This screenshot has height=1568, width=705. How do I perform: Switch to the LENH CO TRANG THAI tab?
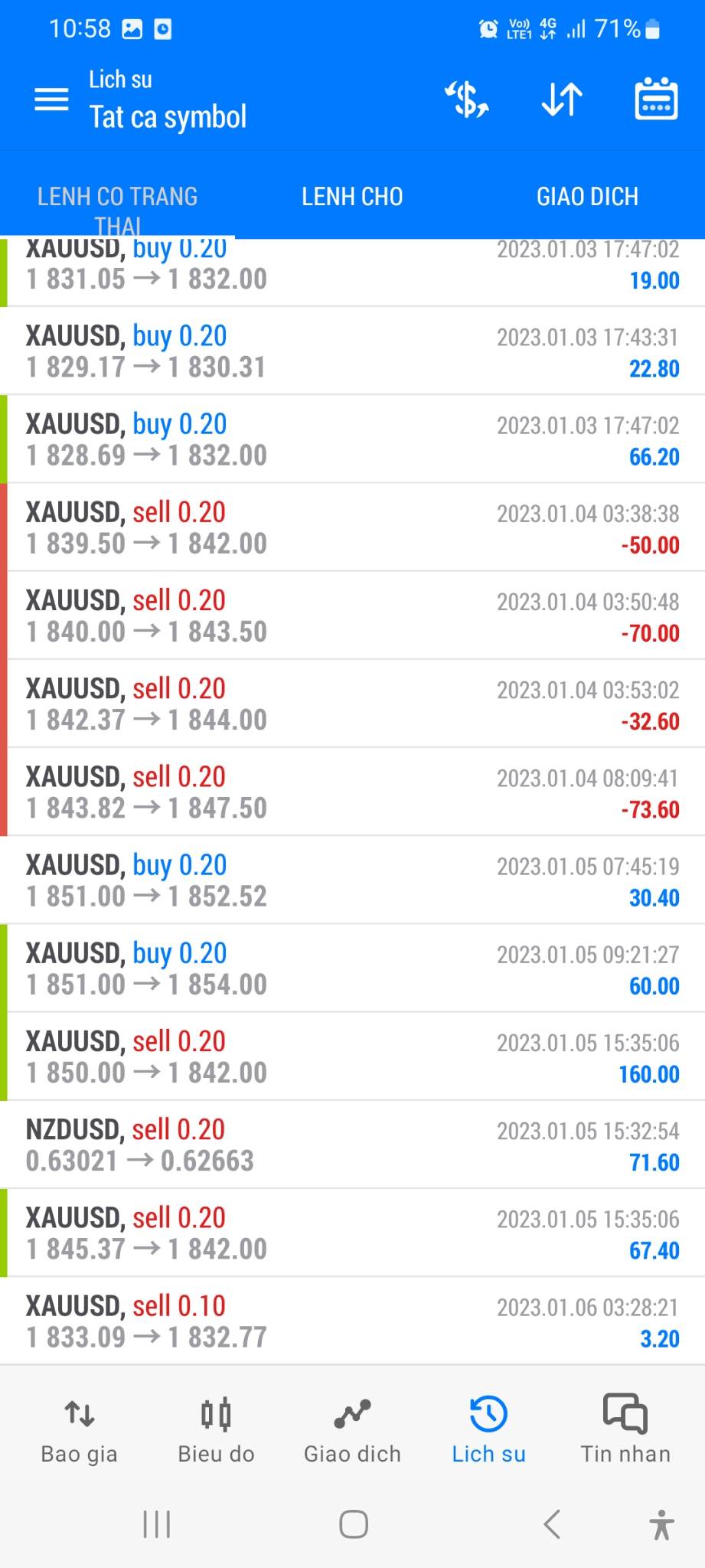(x=118, y=198)
